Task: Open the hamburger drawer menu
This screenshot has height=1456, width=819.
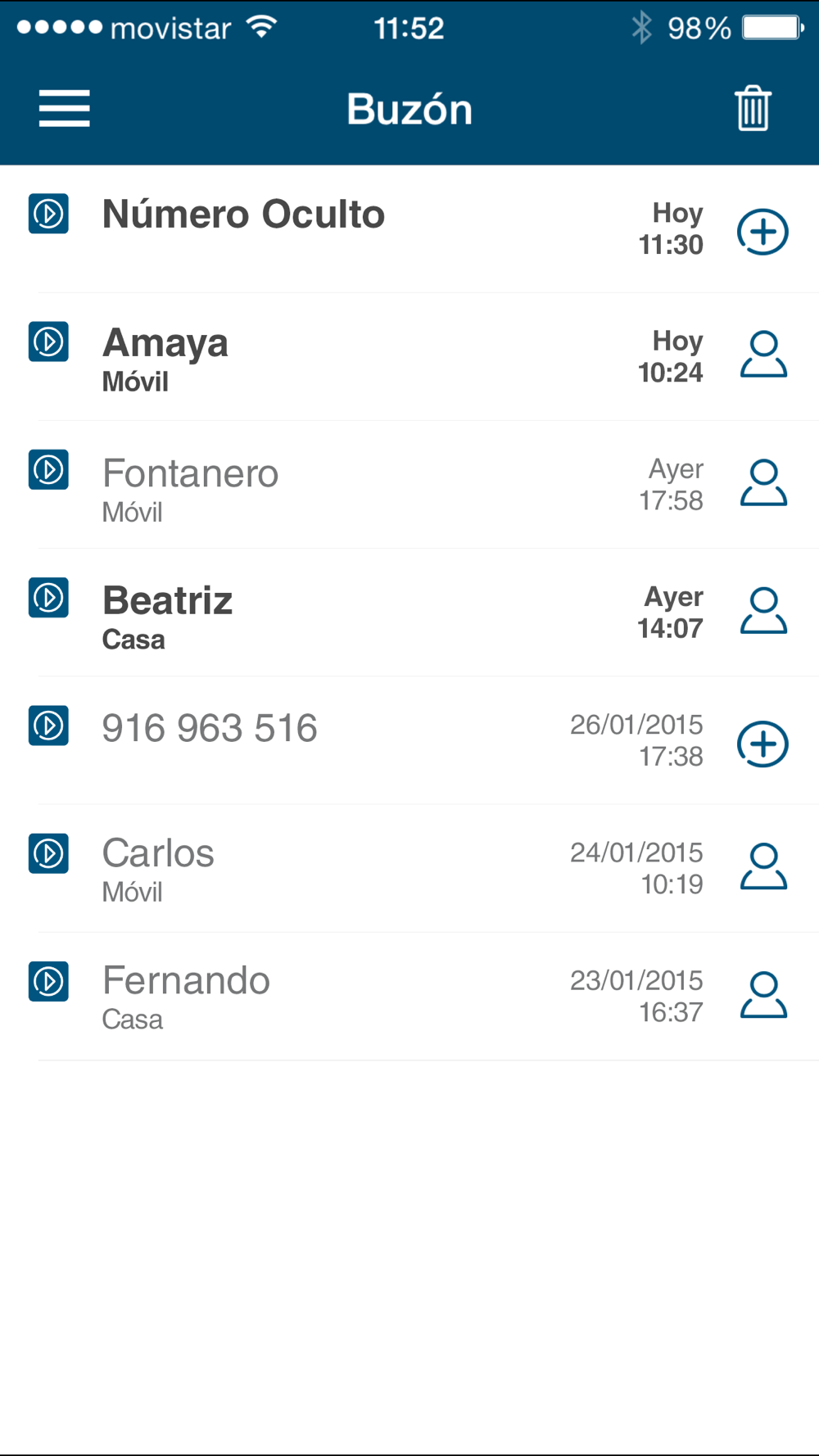Action: coord(64,109)
